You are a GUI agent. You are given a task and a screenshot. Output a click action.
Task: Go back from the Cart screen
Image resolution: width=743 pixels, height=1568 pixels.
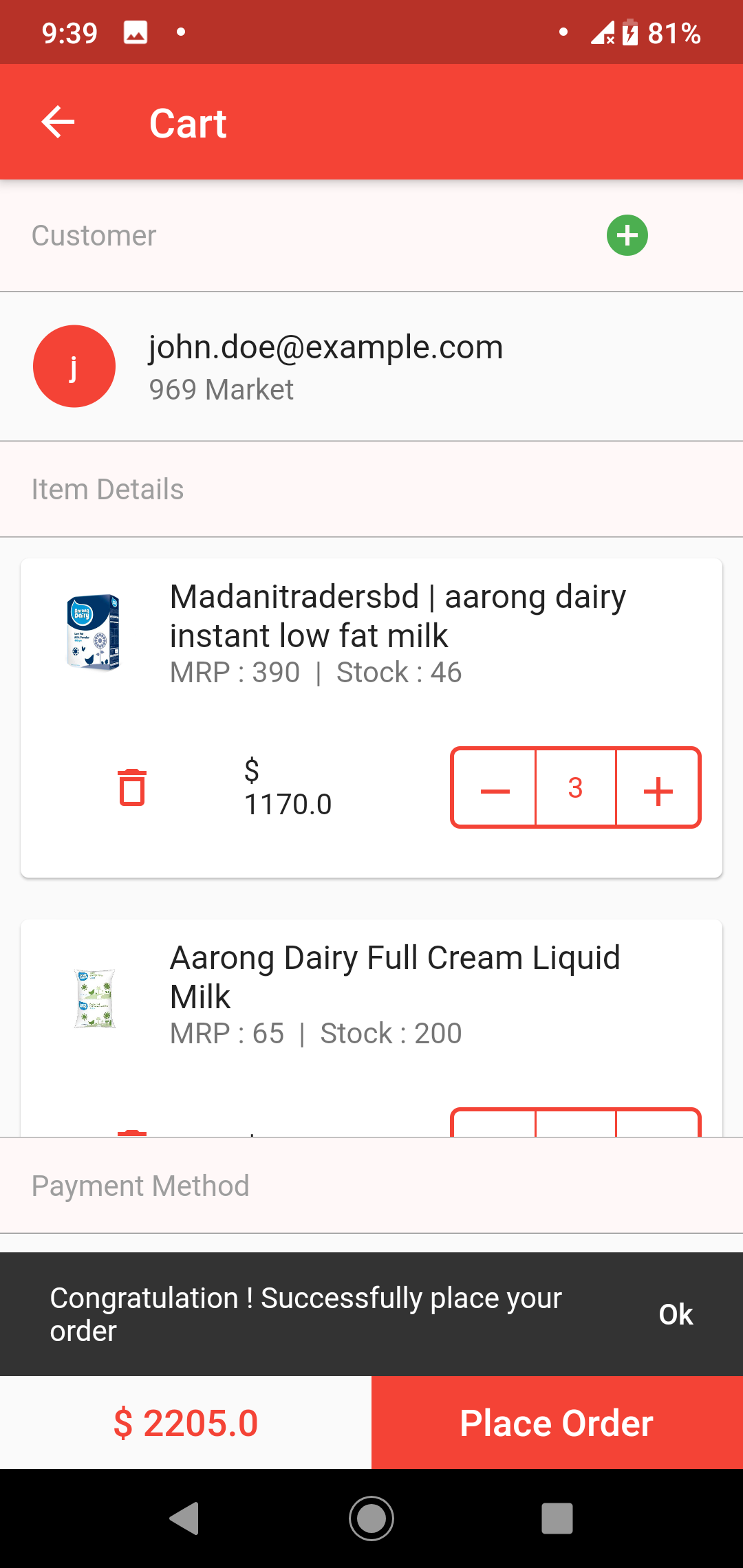pos(58,122)
